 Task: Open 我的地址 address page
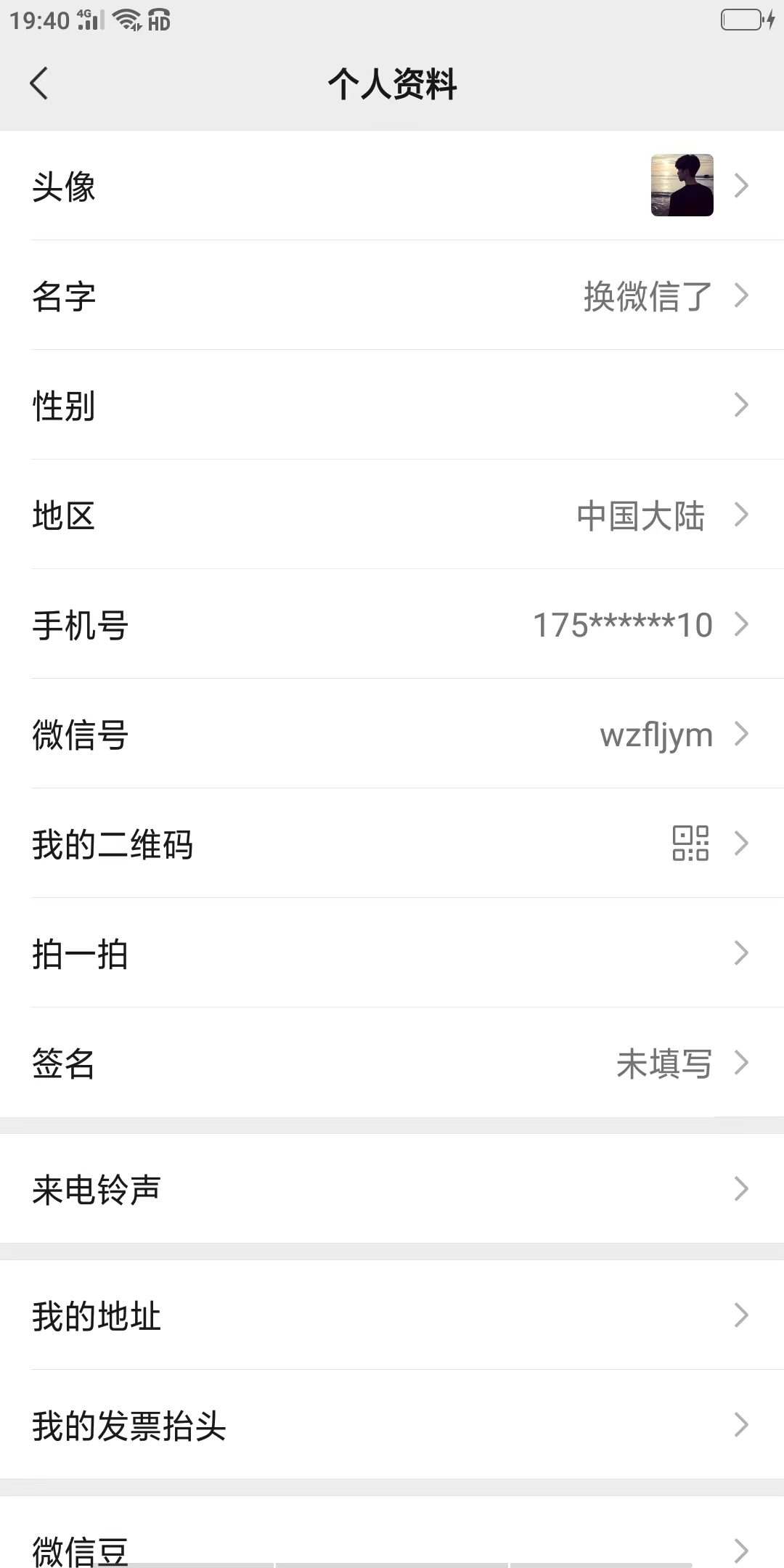[x=392, y=1315]
